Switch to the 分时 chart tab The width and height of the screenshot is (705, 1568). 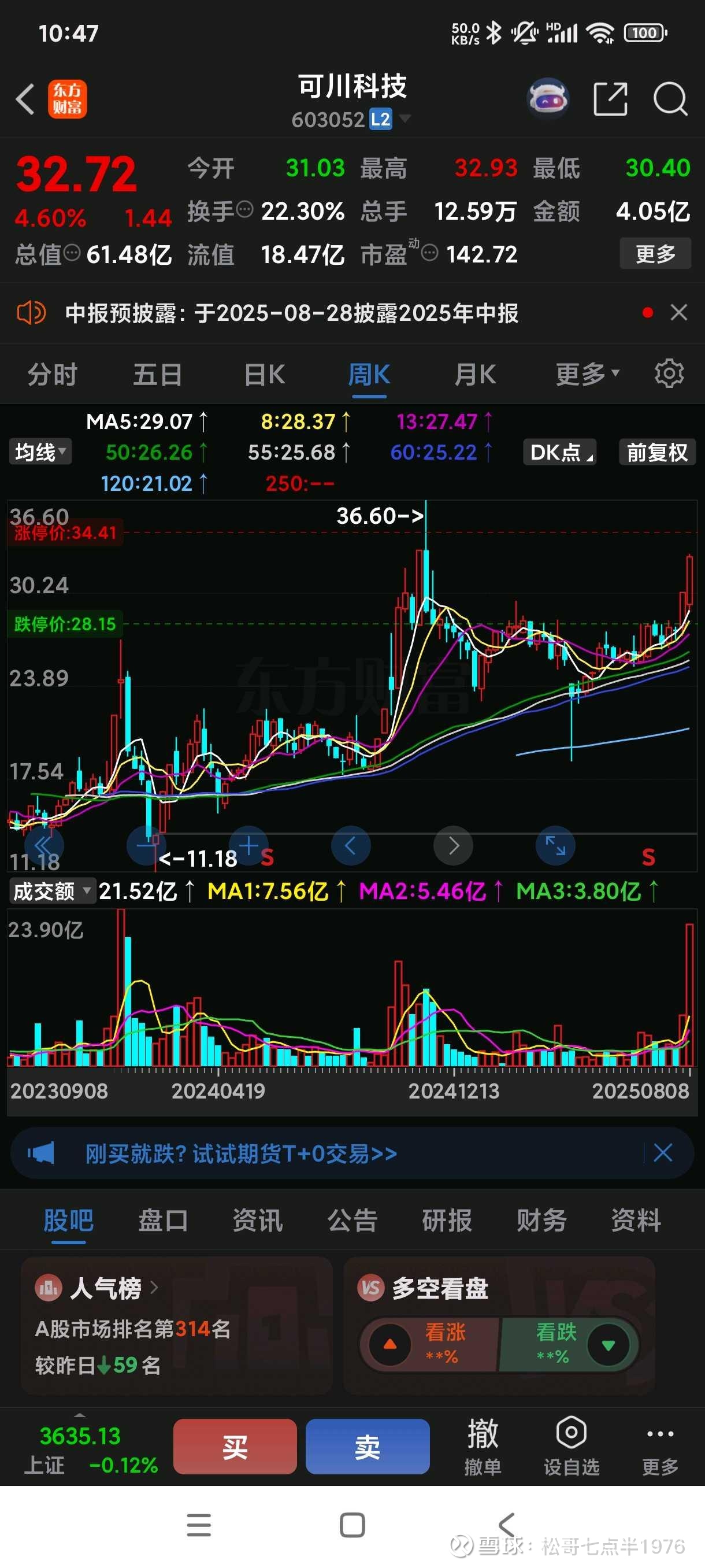coord(53,374)
